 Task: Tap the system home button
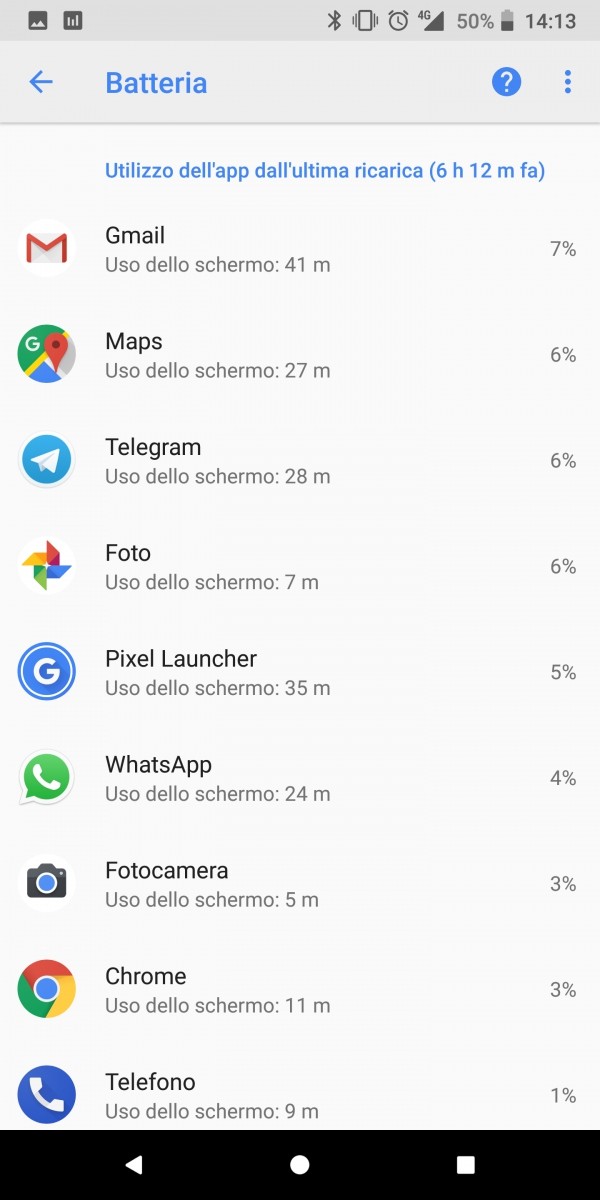tap(300, 1164)
